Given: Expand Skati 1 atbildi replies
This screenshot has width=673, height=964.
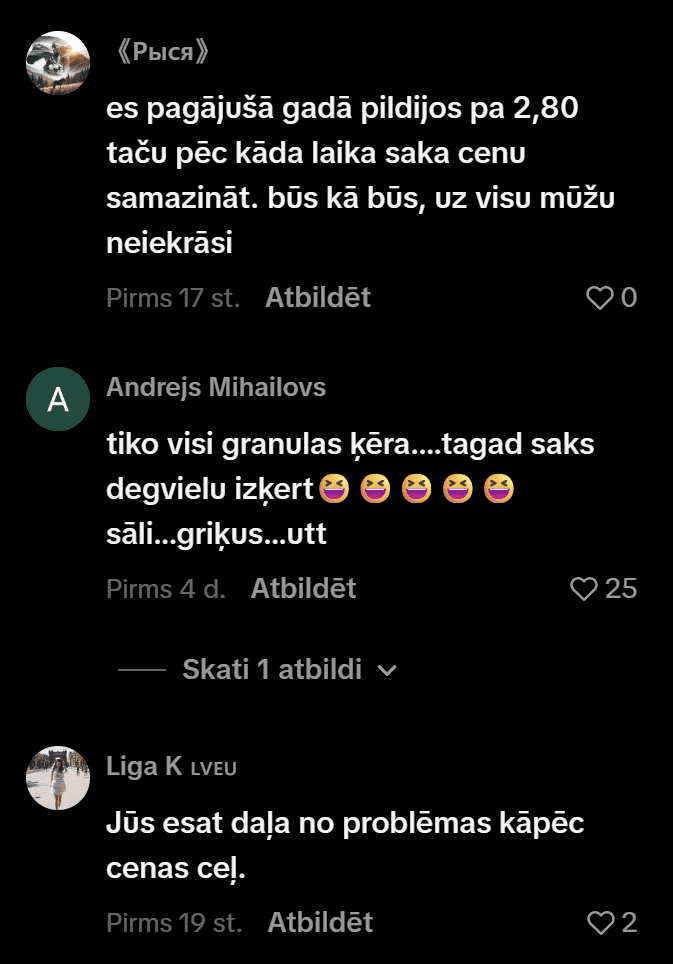Looking at the screenshot, I should (288, 670).
